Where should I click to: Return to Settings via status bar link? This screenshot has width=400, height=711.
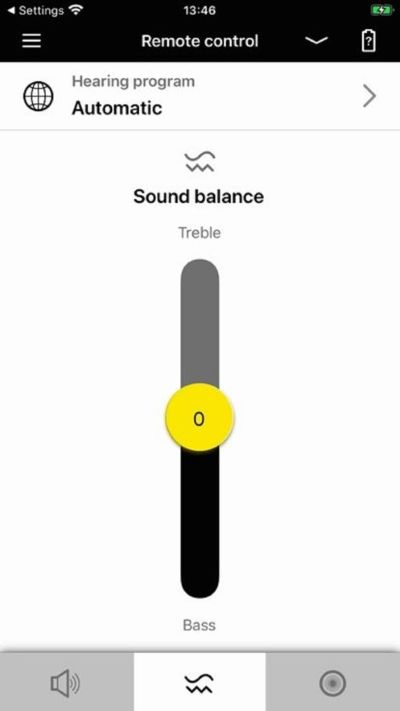(x=39, y=10)
